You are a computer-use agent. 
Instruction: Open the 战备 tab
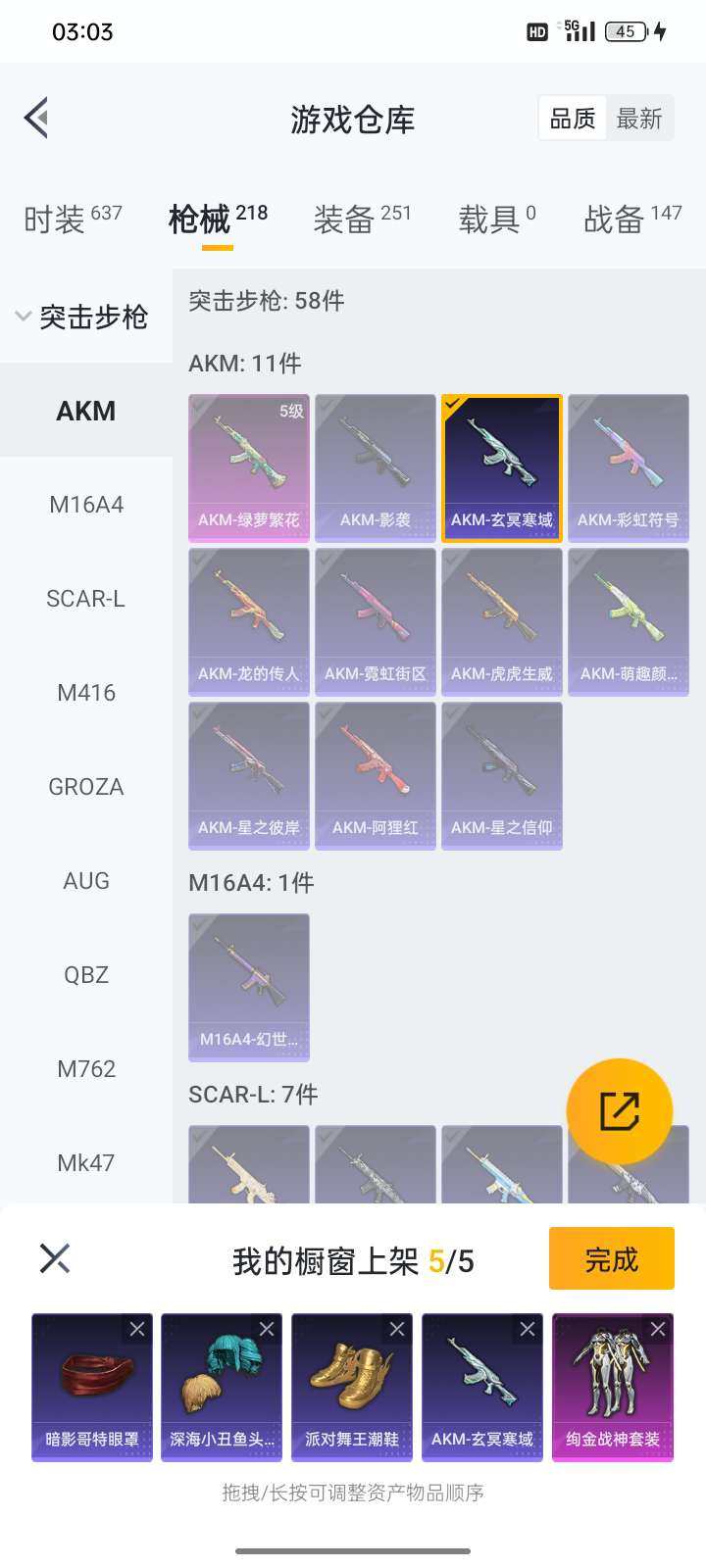631,218
